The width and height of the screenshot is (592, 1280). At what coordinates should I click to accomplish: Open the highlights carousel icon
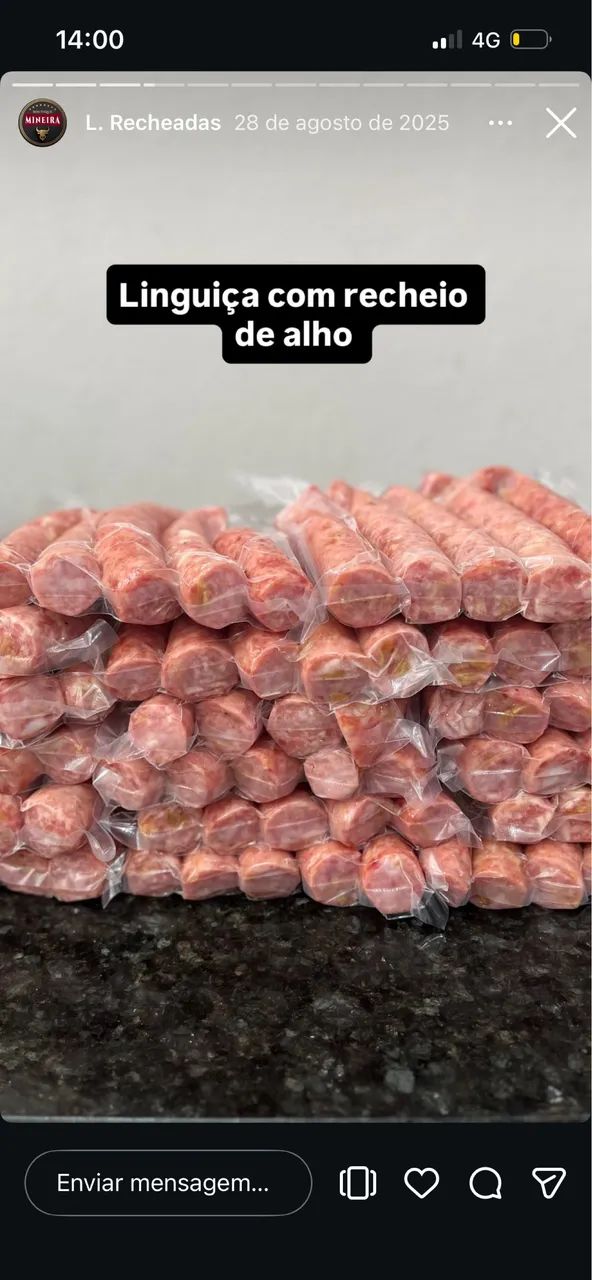[358, 1183]
